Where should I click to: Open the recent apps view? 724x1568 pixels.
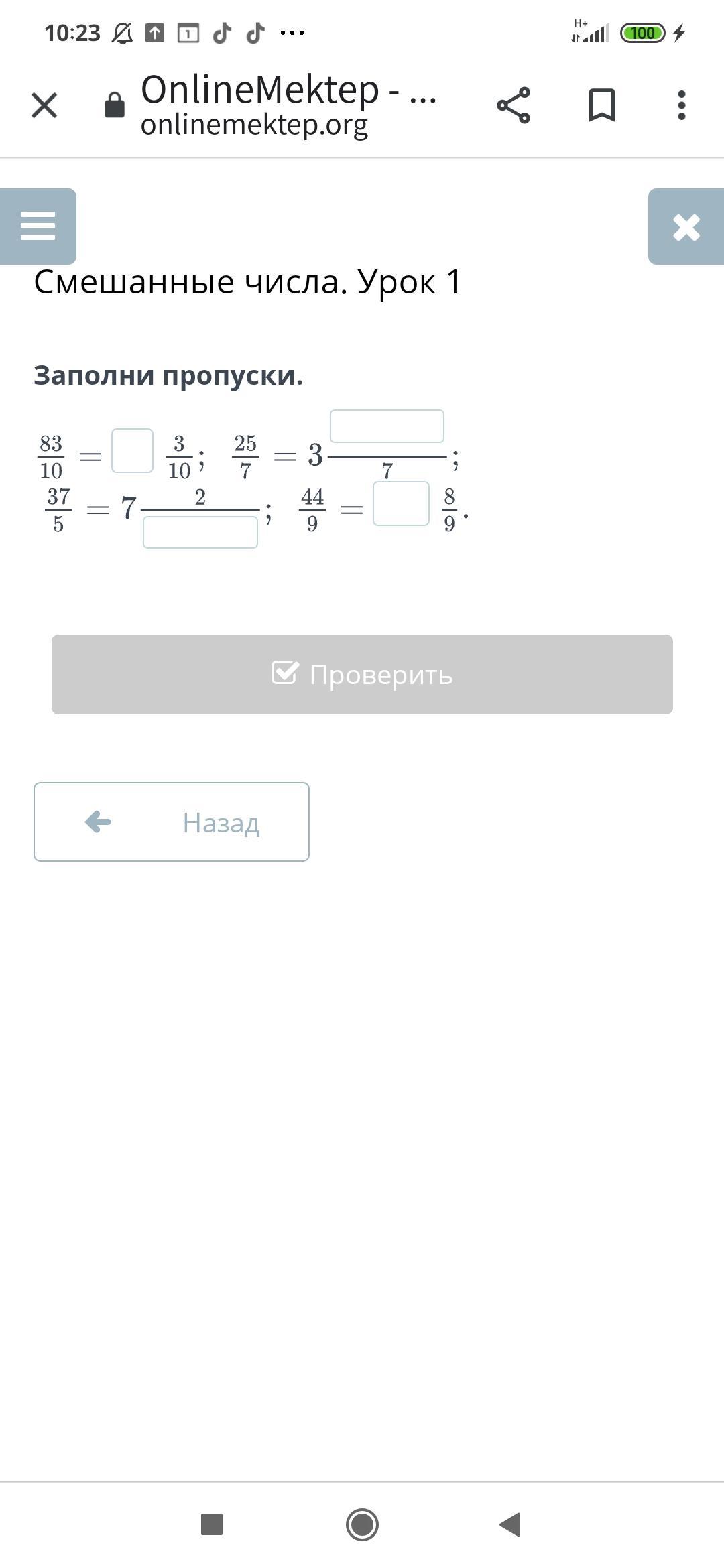click(x=212, y=1524)
